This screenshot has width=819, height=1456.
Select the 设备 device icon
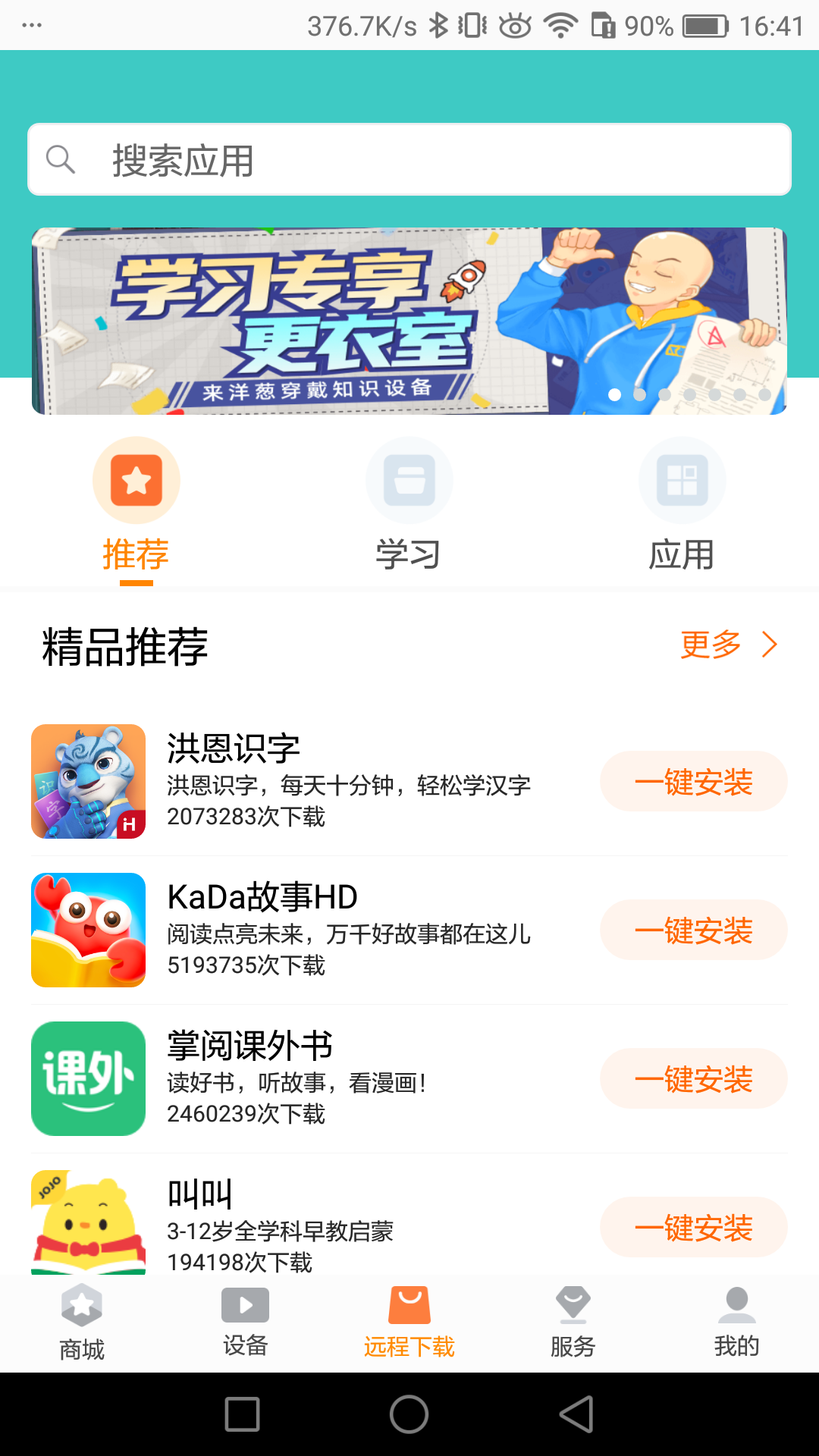pos(245,1306)
